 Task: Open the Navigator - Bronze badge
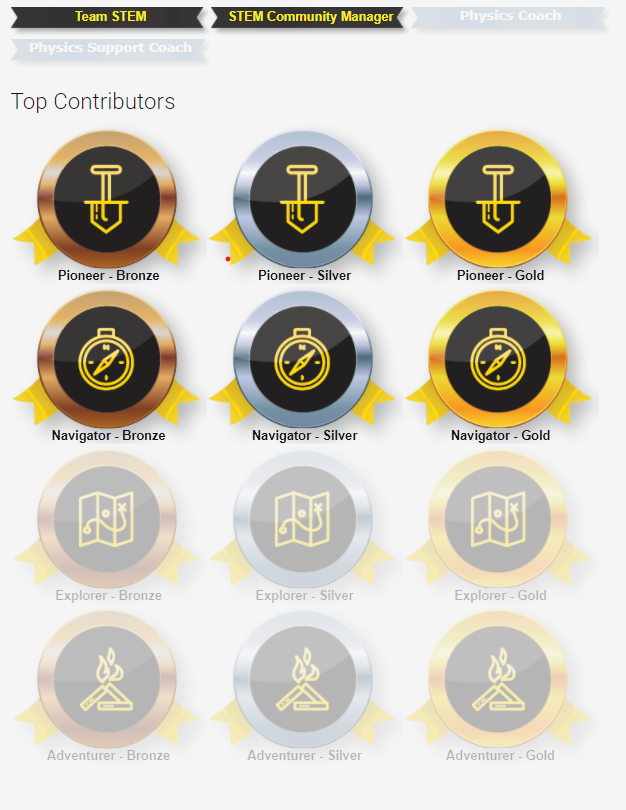pyautogui.click(x=106, y=358)
